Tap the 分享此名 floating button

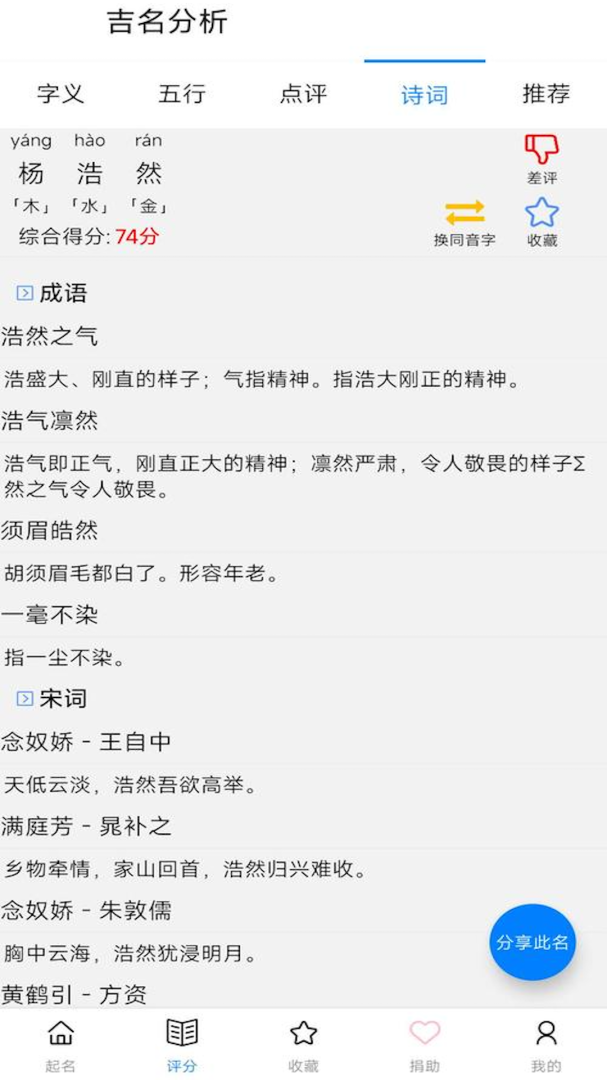532,942
